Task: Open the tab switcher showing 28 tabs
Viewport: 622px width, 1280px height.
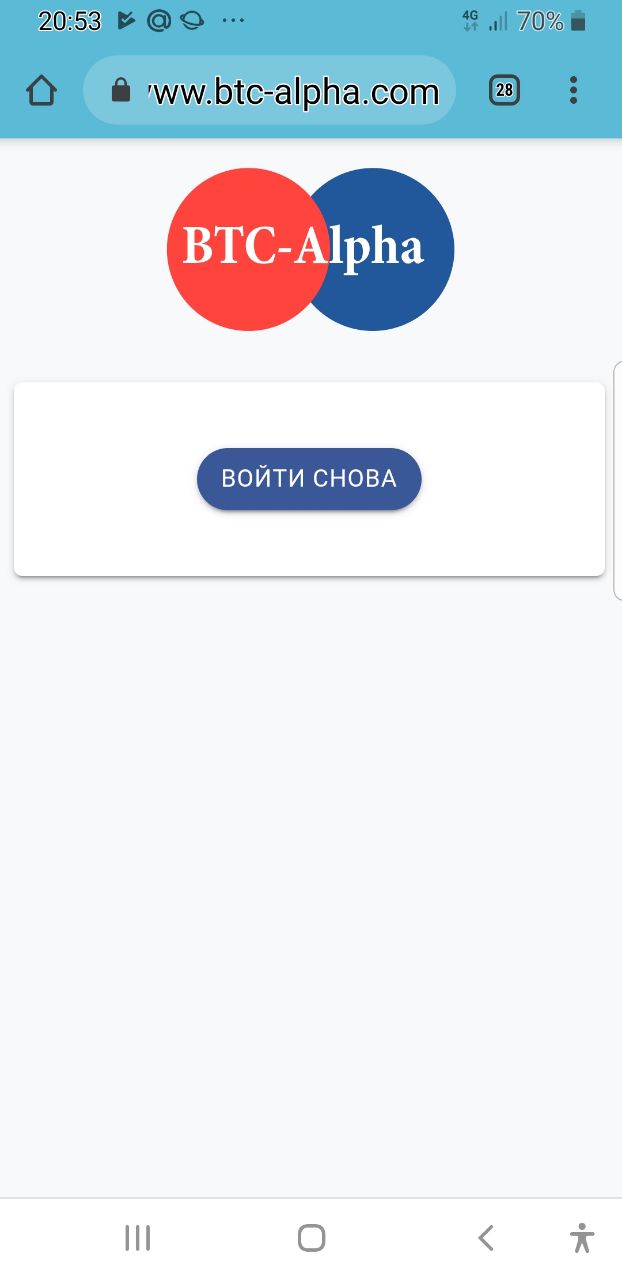Action: click(505, 91)
